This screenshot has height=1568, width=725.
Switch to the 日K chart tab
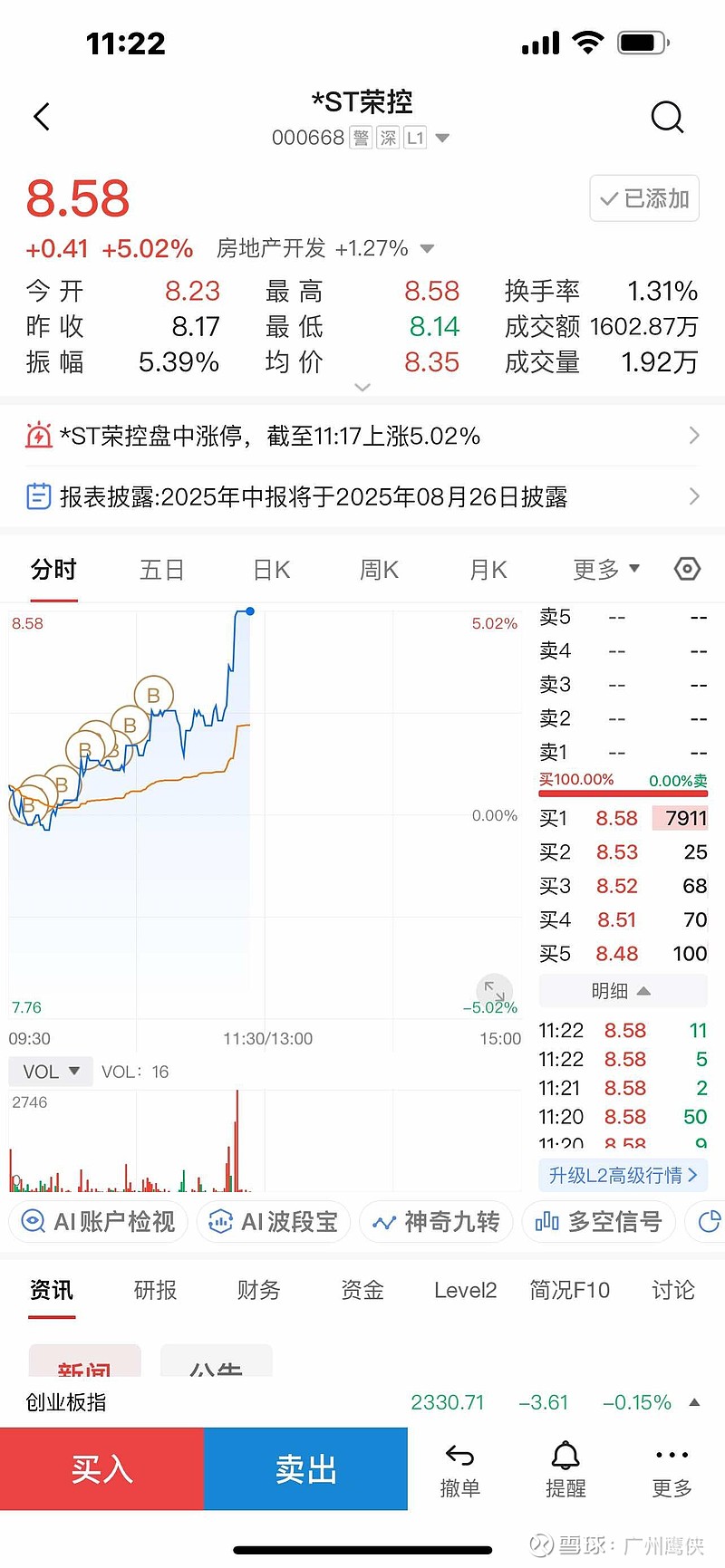(x=271, y=570)
